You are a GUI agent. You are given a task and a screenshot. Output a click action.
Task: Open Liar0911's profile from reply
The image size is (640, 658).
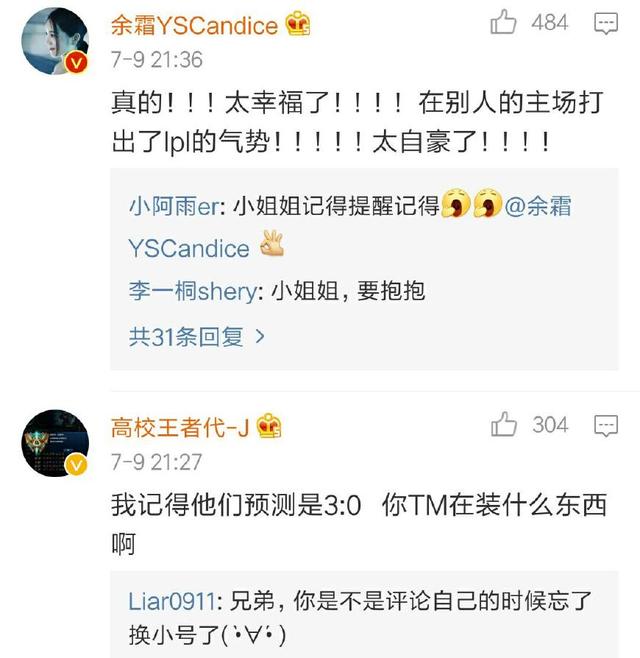[x=170, y=602]
